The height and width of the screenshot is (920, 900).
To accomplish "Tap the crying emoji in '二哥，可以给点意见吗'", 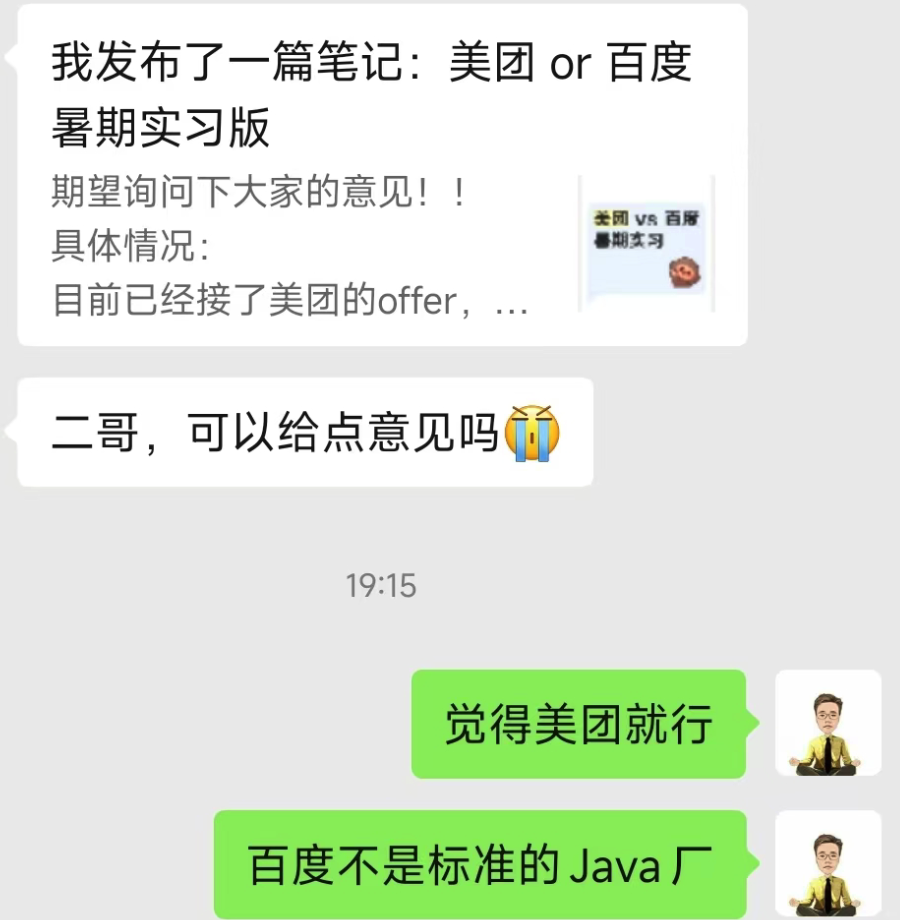I will 528,431.
